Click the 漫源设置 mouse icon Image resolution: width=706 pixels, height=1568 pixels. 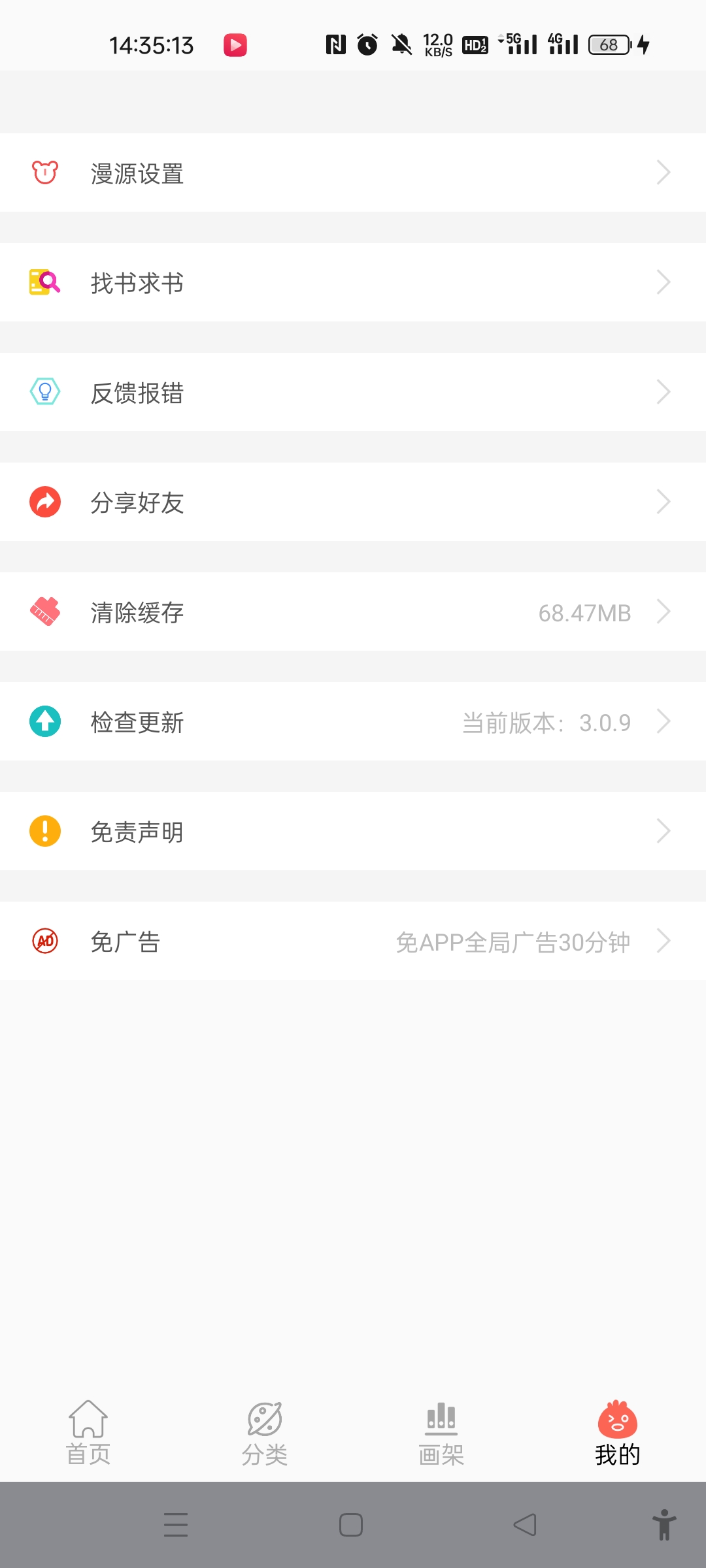pyautogui.click(x=43, y=172)
